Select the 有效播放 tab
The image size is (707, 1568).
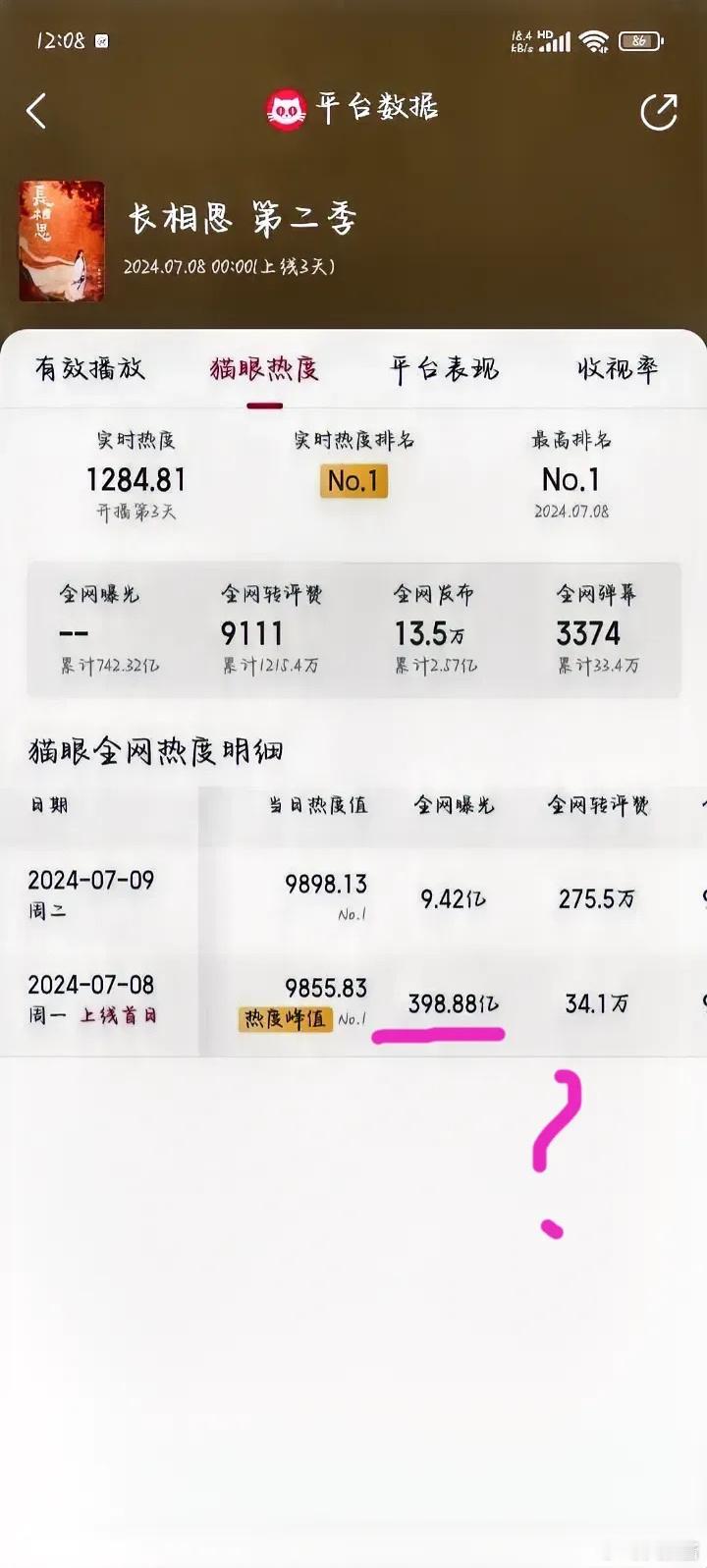[90, 372]
